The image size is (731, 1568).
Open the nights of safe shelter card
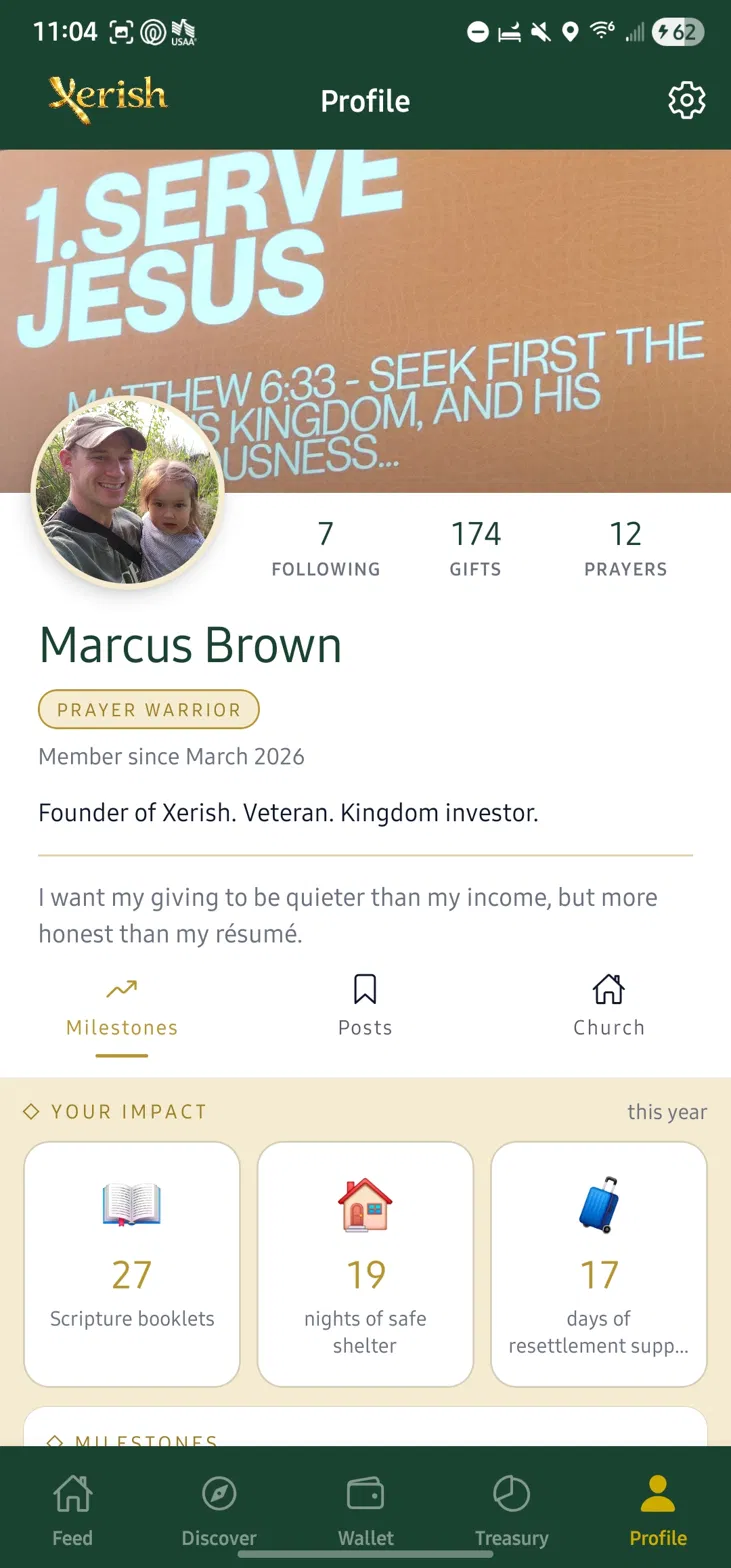tap(365, 1264)
